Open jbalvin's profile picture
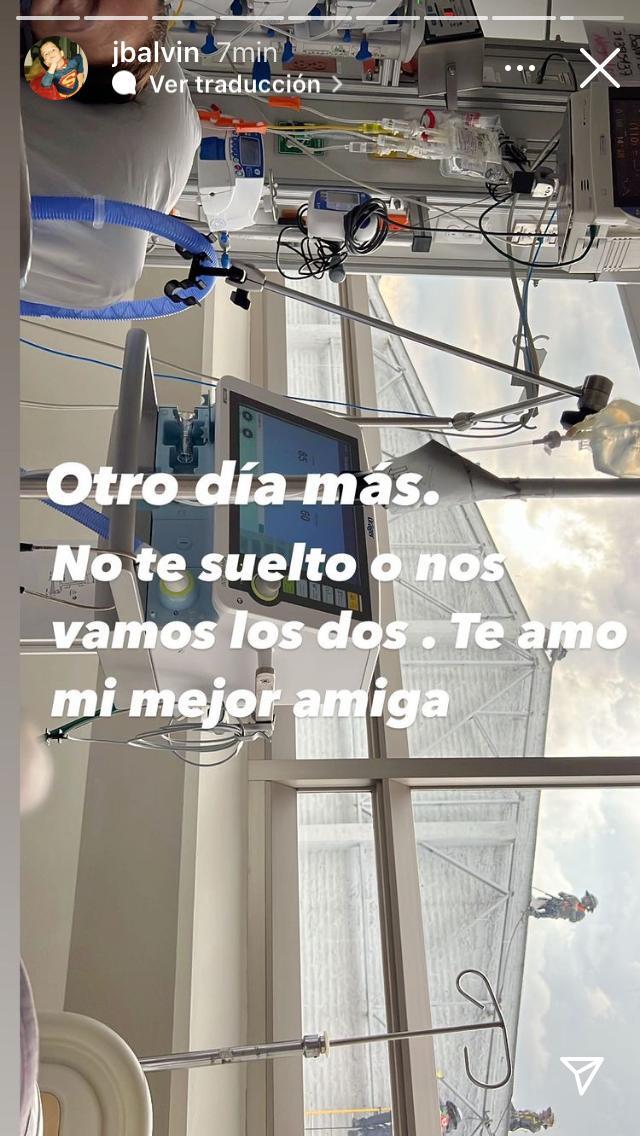 (56, 68)
